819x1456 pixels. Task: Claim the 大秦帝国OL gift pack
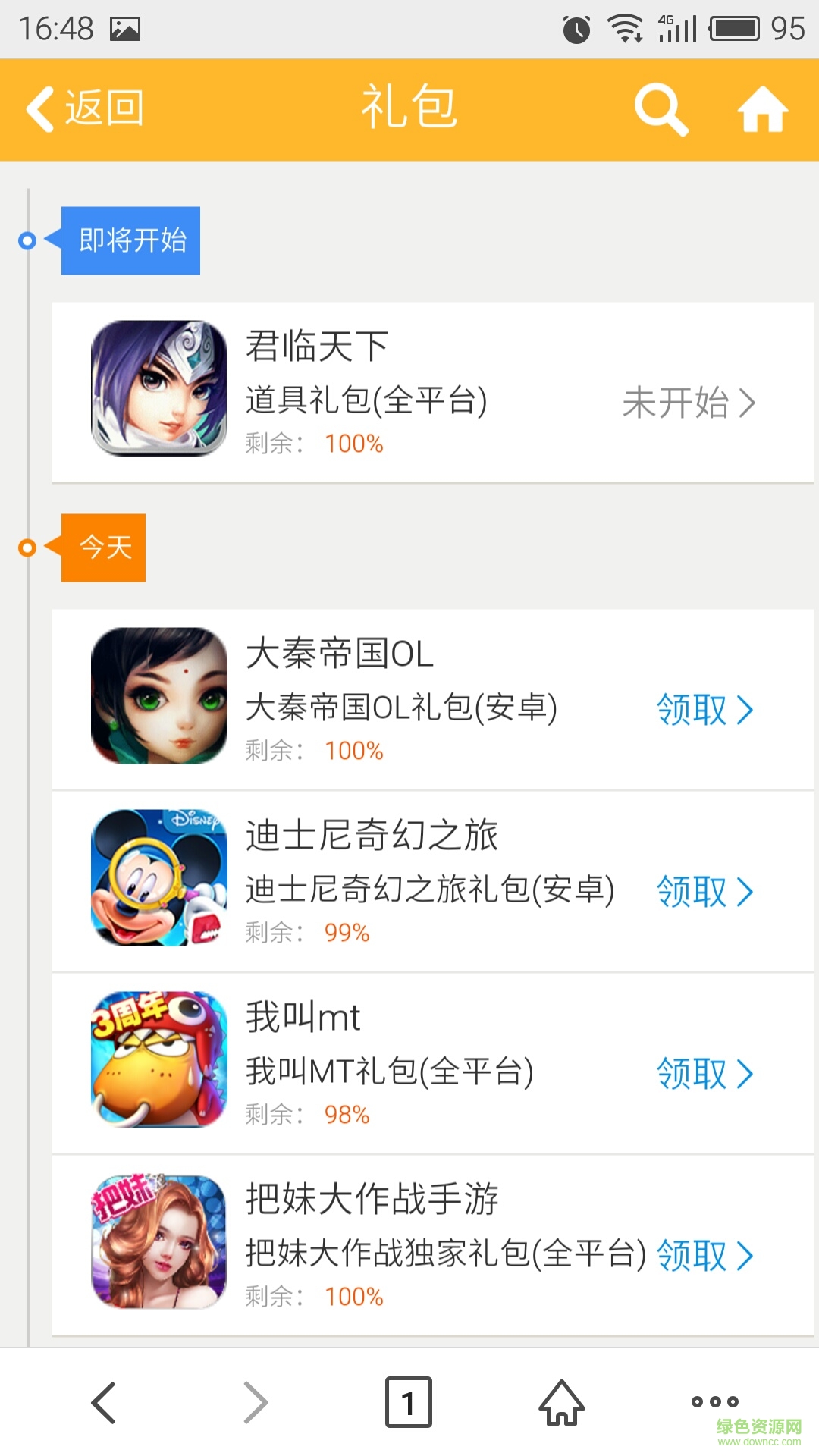click(x=704, y=711)
